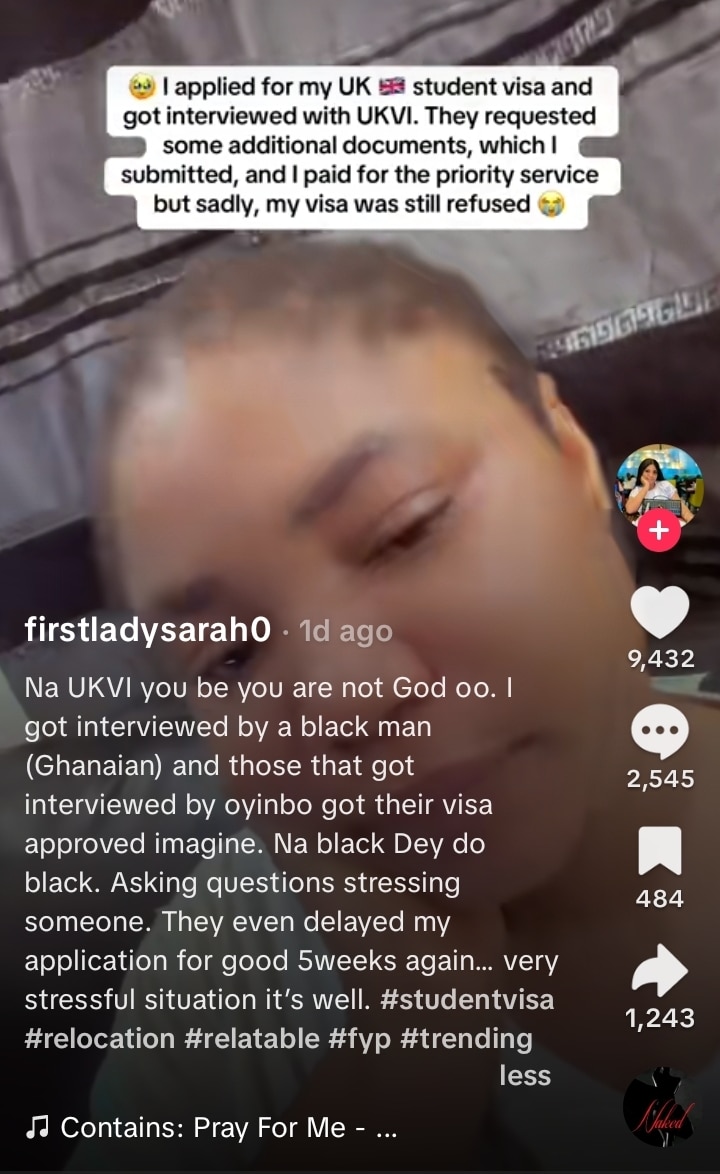This screenshot has height=1174, width=720.
Task: Bookmark this video to favorites
Action: [659, 851]
